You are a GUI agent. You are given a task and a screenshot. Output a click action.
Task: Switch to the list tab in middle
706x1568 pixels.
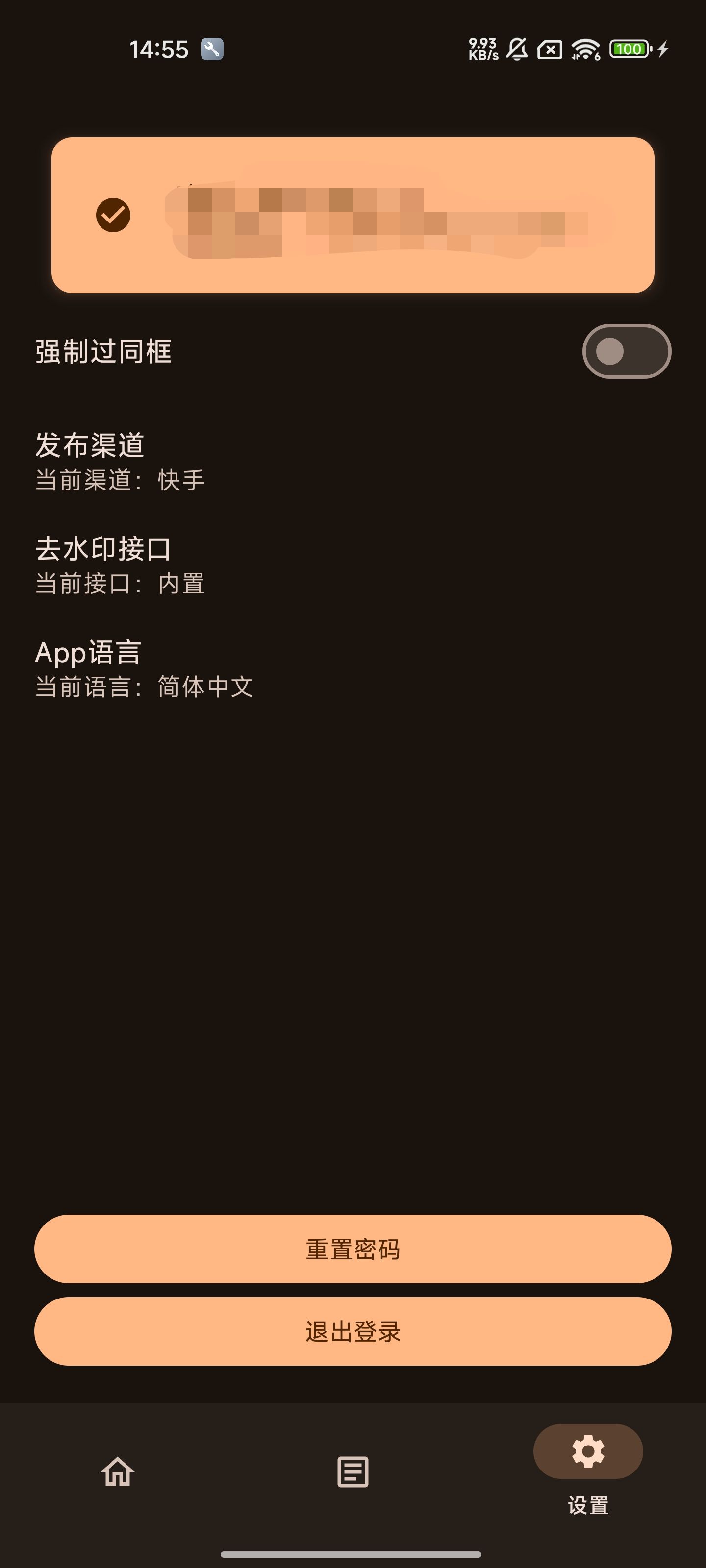coord(353,1472)
